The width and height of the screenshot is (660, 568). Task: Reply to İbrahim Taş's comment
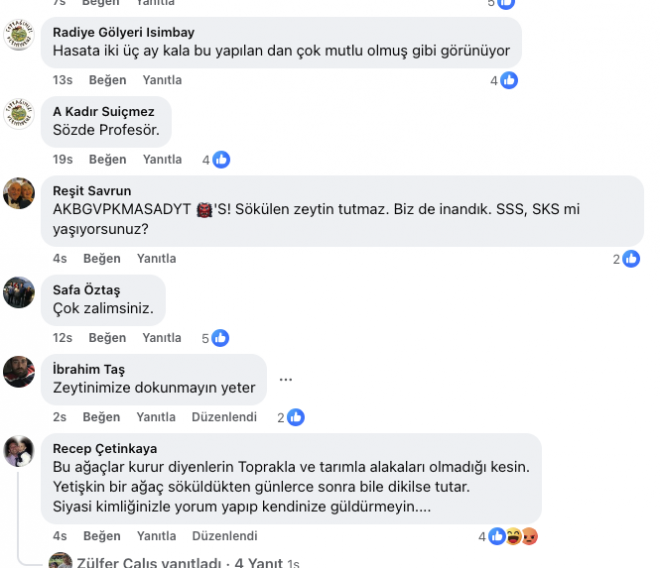coord(156,417)
